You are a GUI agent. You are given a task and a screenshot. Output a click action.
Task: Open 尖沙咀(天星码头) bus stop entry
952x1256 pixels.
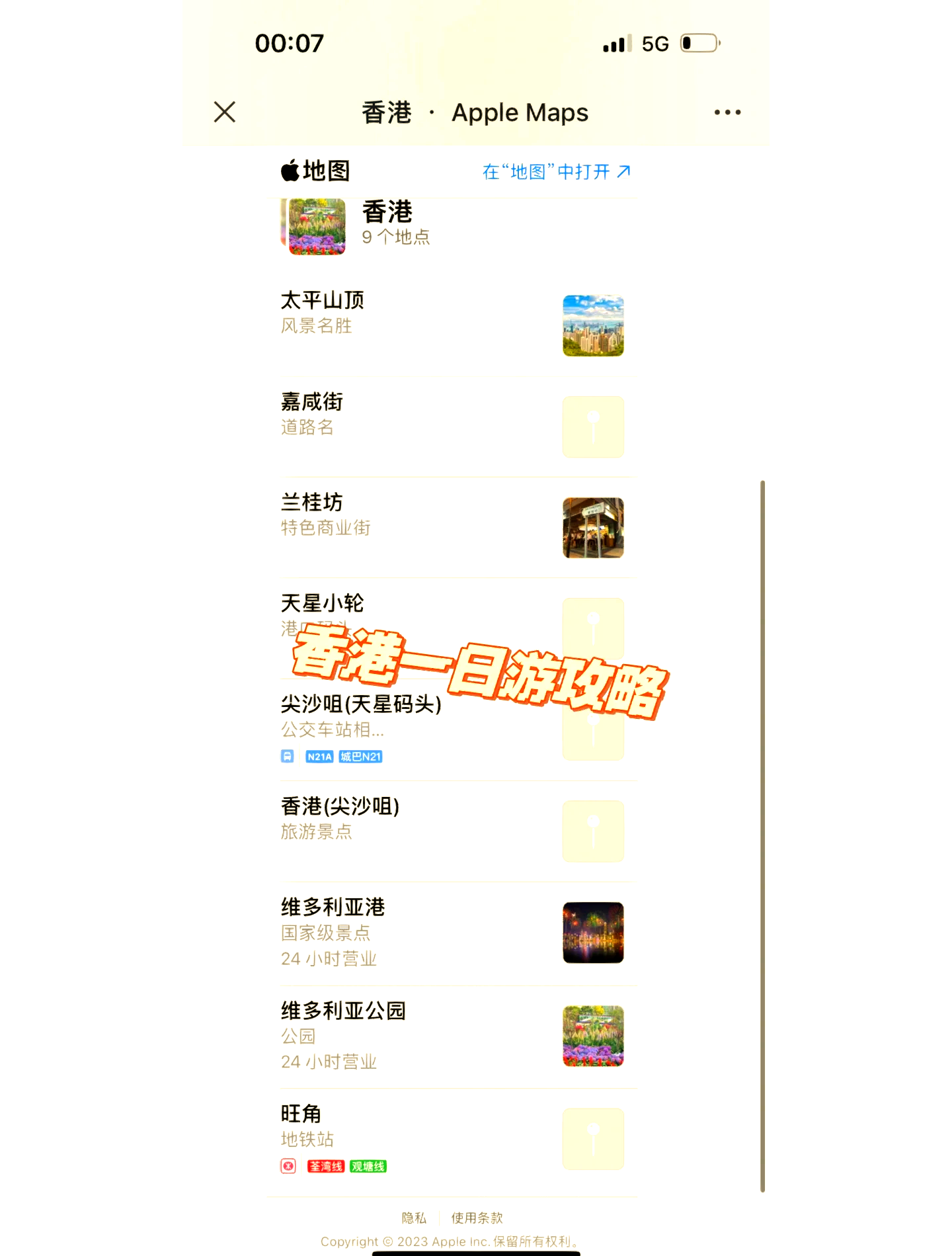coord(361,705)
